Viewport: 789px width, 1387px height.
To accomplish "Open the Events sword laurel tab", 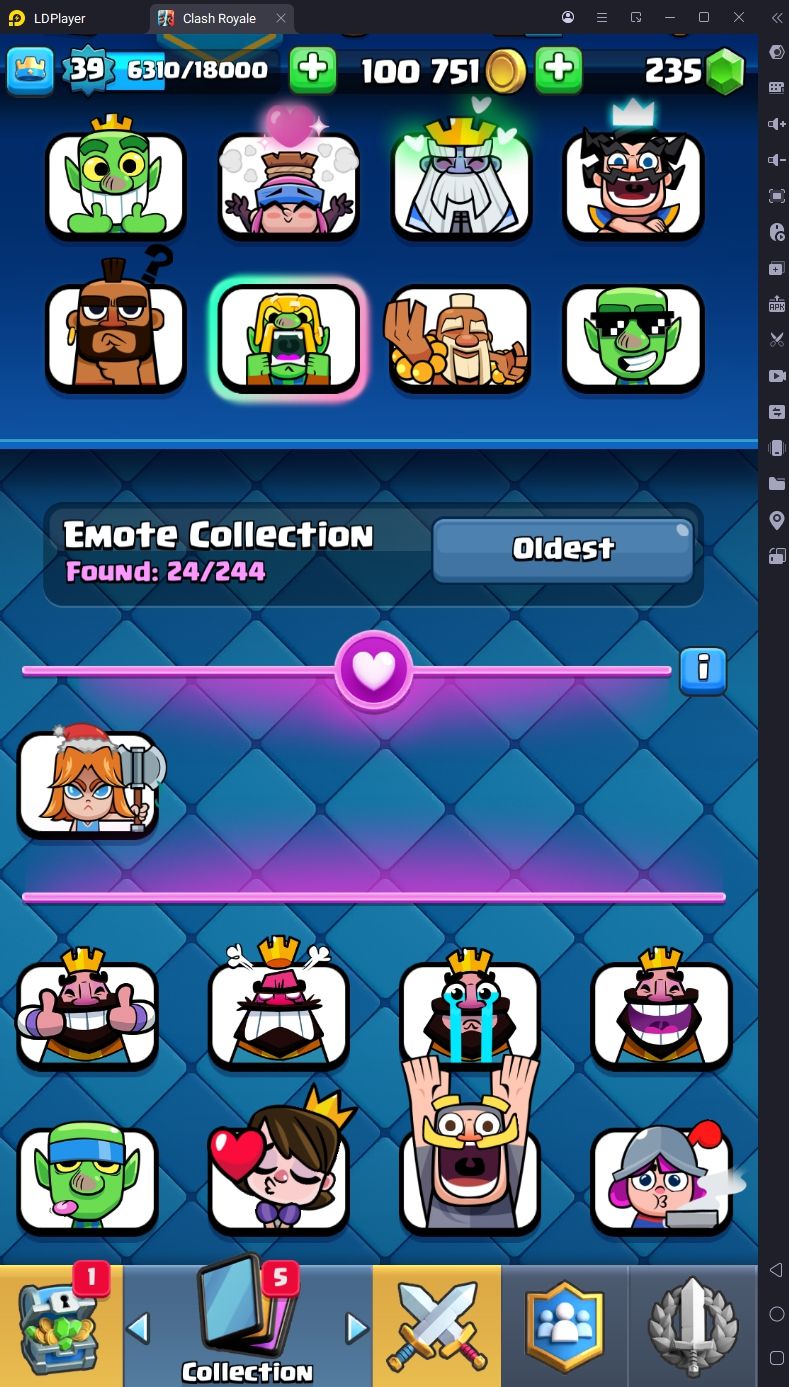I will (x=692, y=1325).
